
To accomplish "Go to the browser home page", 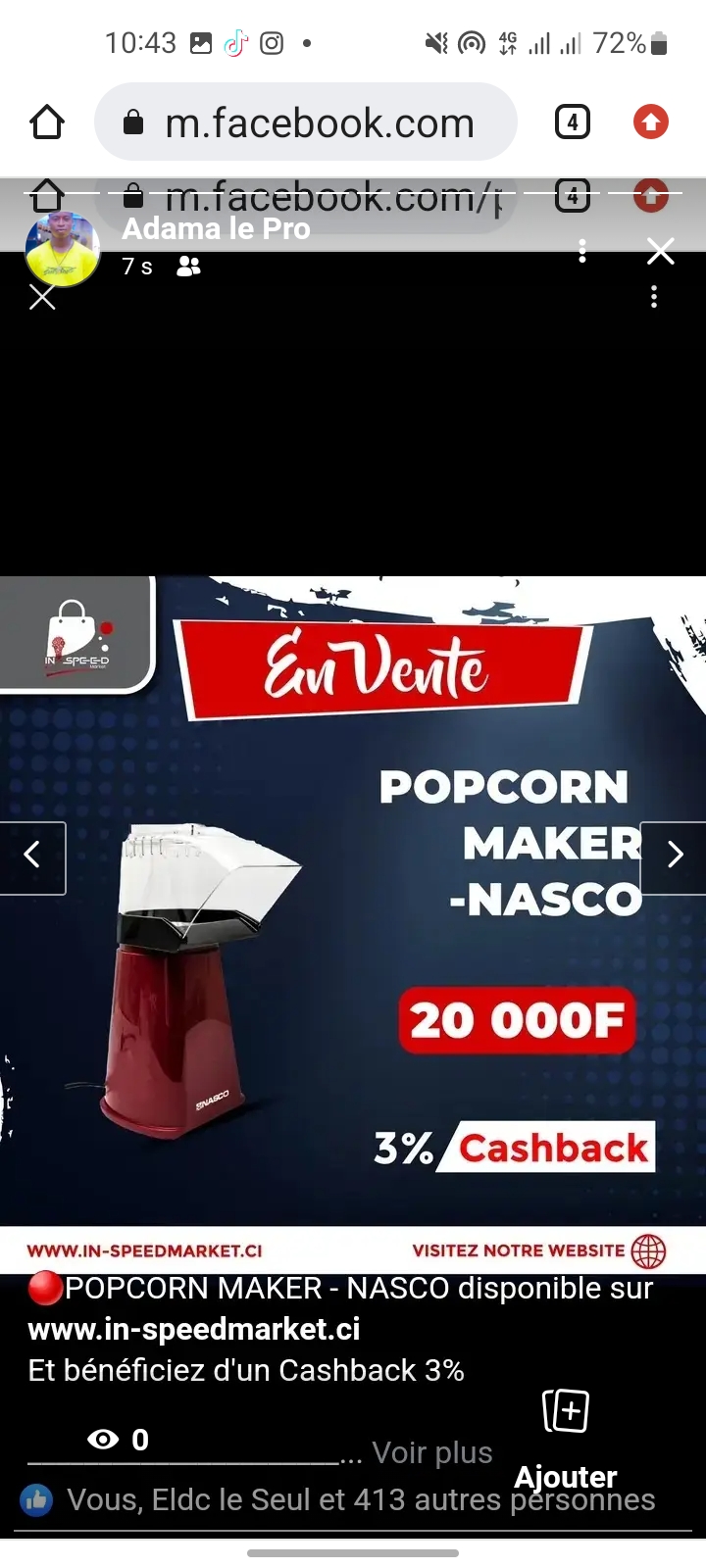I will [x=47, y=122].
